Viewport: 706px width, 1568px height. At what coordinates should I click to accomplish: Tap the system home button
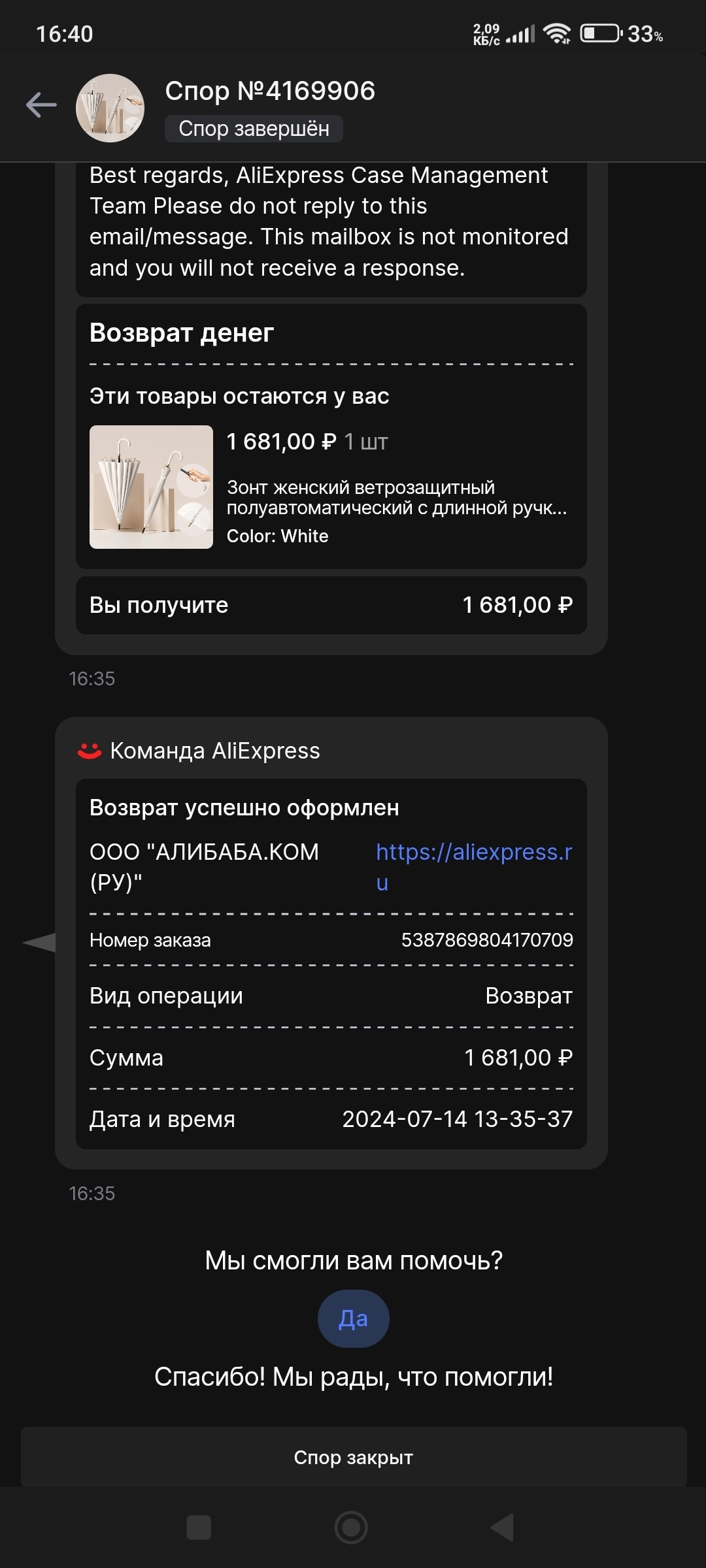coord(351,1527)
